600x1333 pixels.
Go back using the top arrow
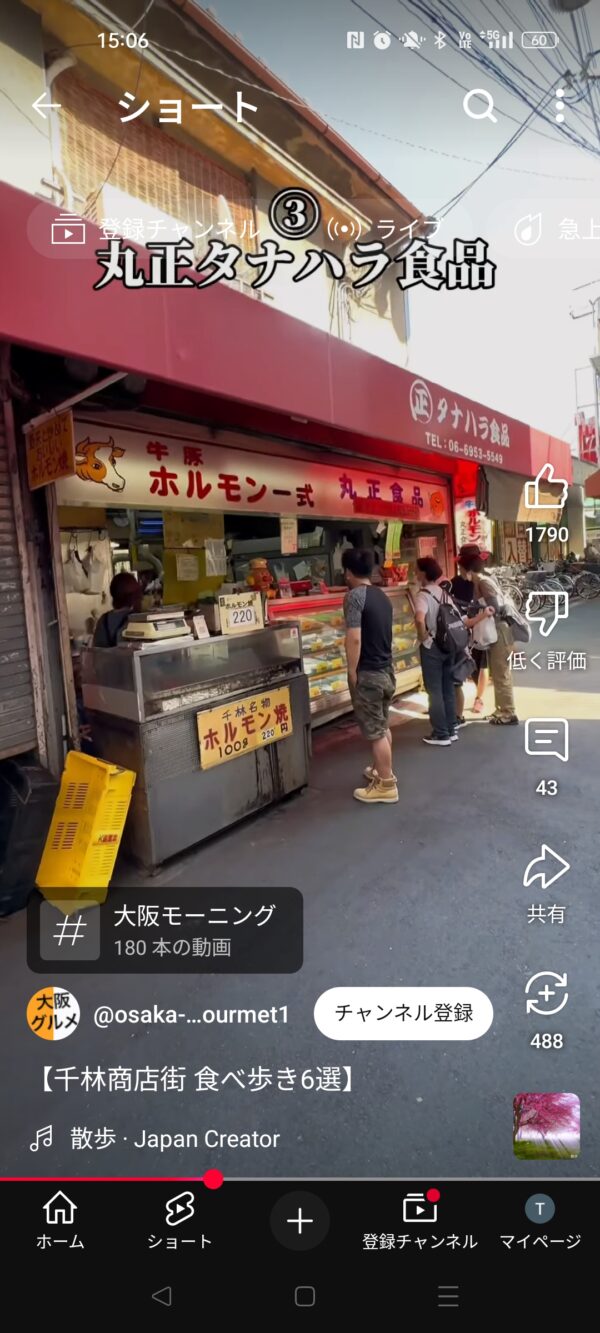[46, 106]
